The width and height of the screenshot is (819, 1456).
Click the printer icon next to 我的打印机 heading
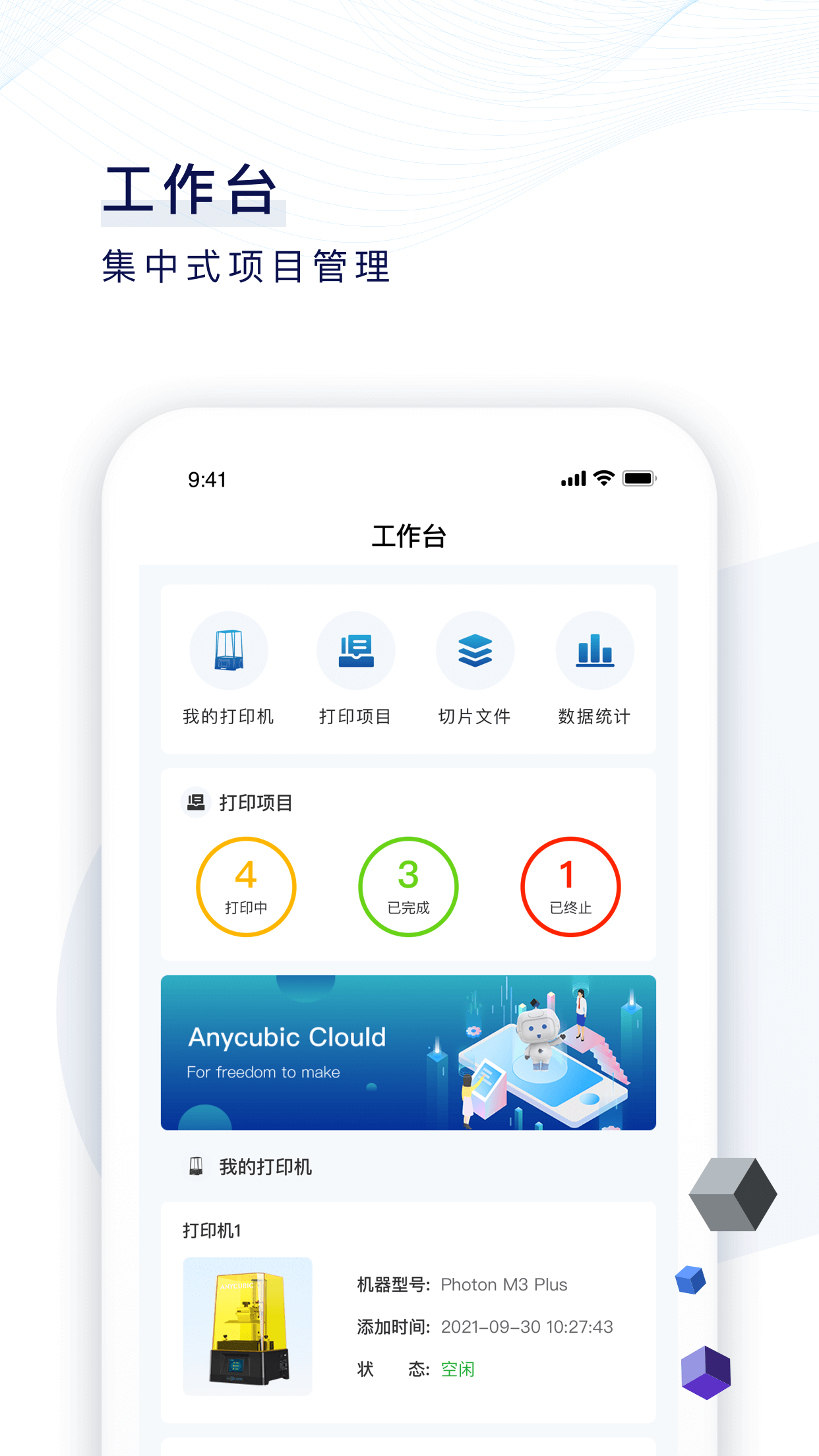[196, 1167]
